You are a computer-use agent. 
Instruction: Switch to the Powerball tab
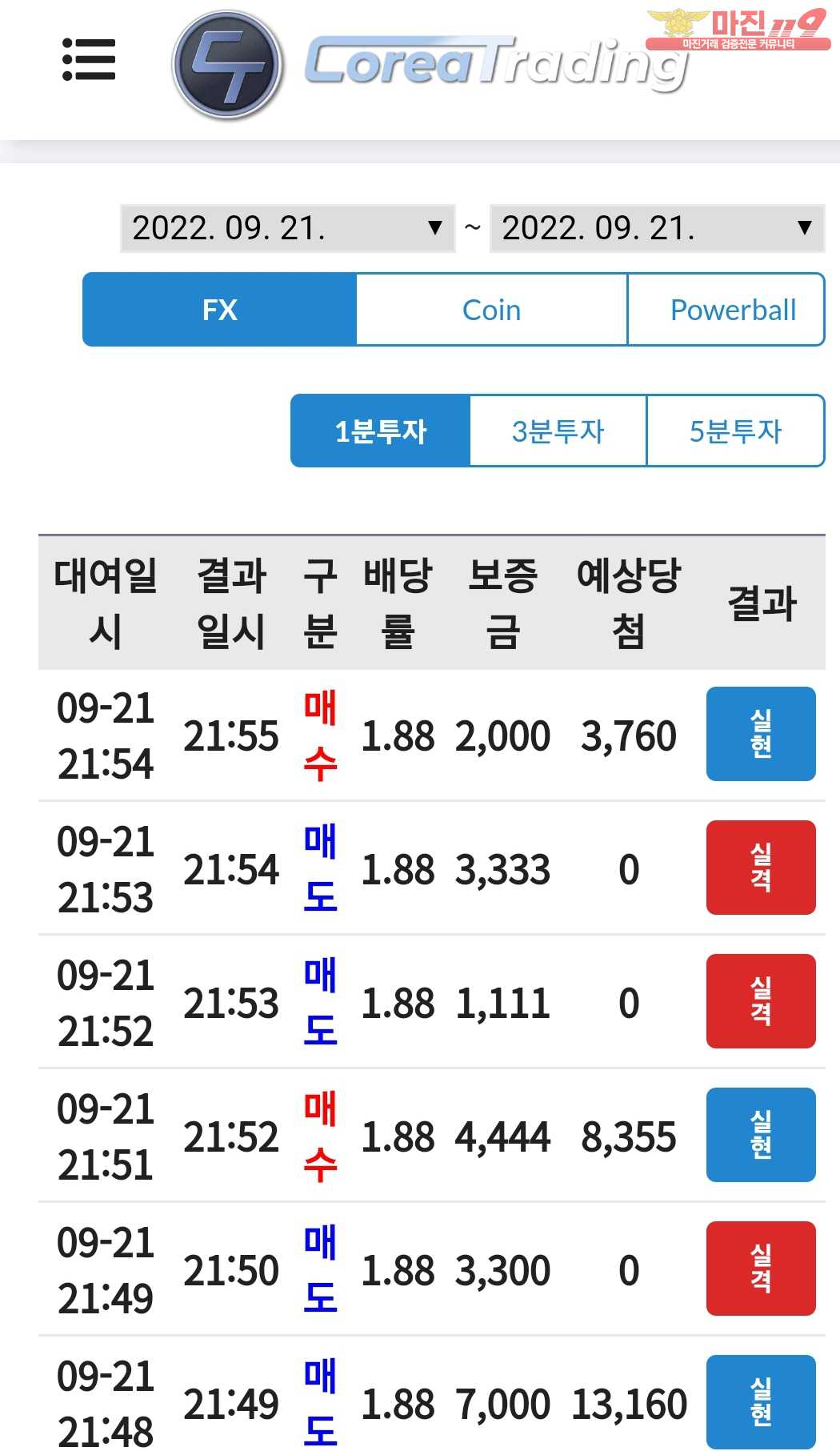(x=726, y=310)
